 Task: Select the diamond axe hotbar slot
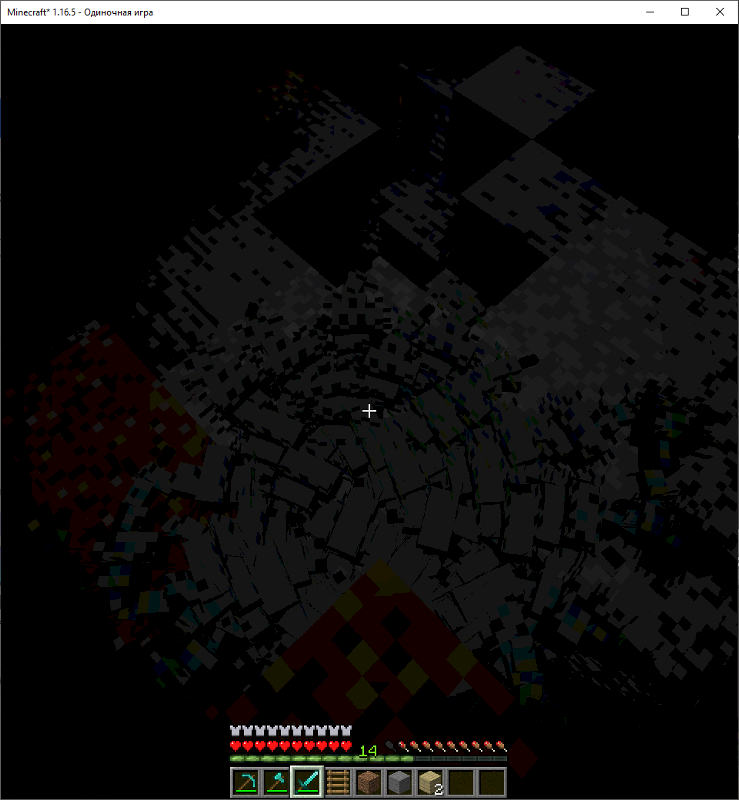pyautogui.click(x=276, y=781)
